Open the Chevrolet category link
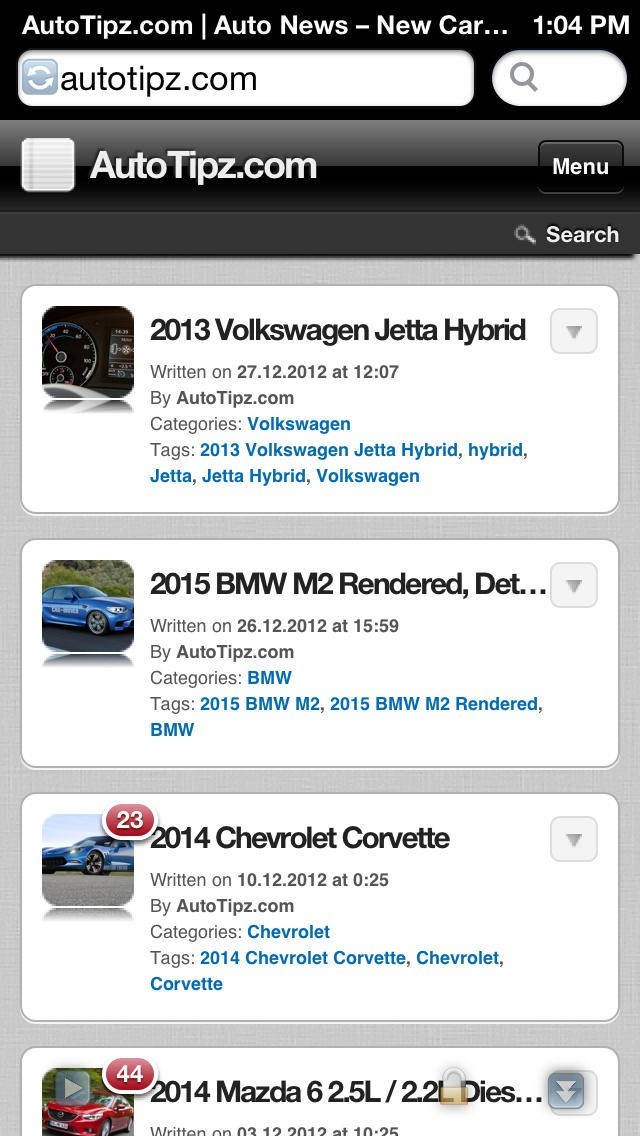Image resolution: width=640 pixels, height=1136 pixels. [x=289, y=932]
